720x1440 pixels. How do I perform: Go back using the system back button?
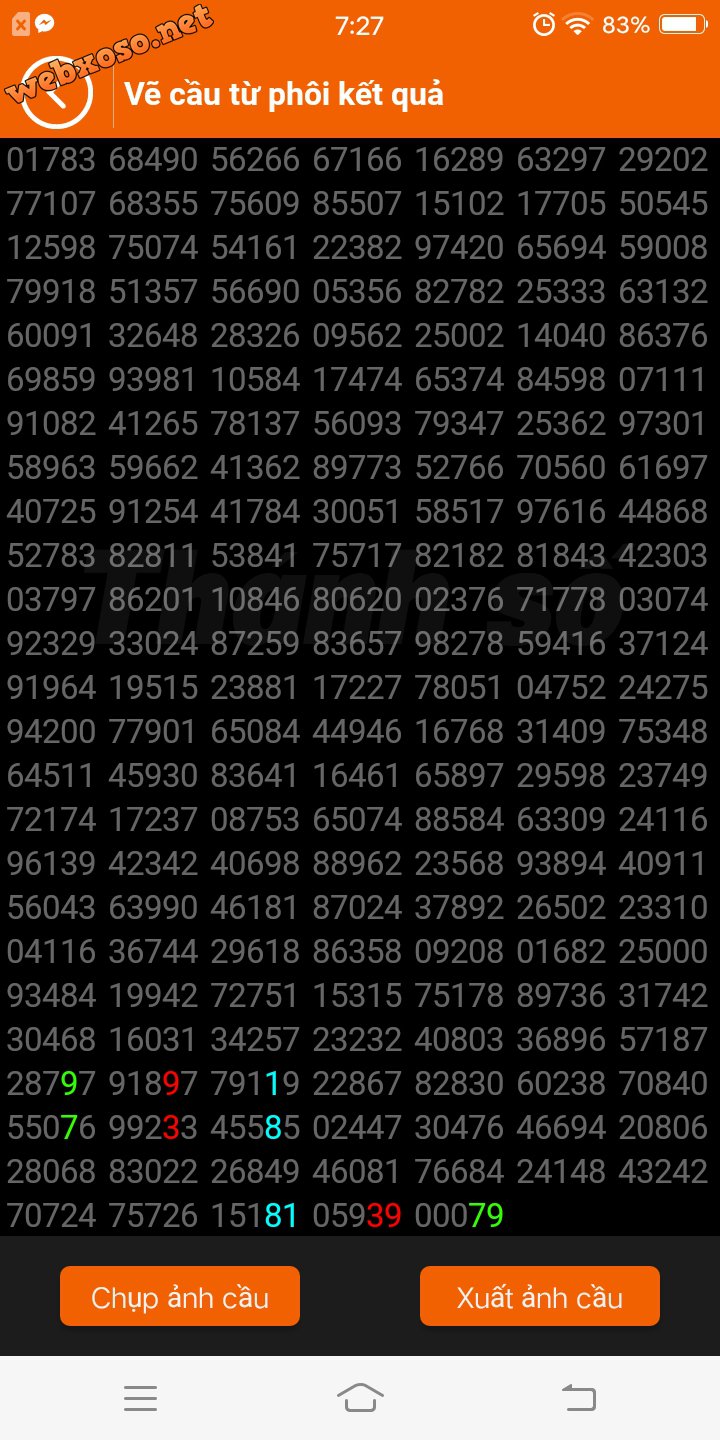(x=579, y=1397)
